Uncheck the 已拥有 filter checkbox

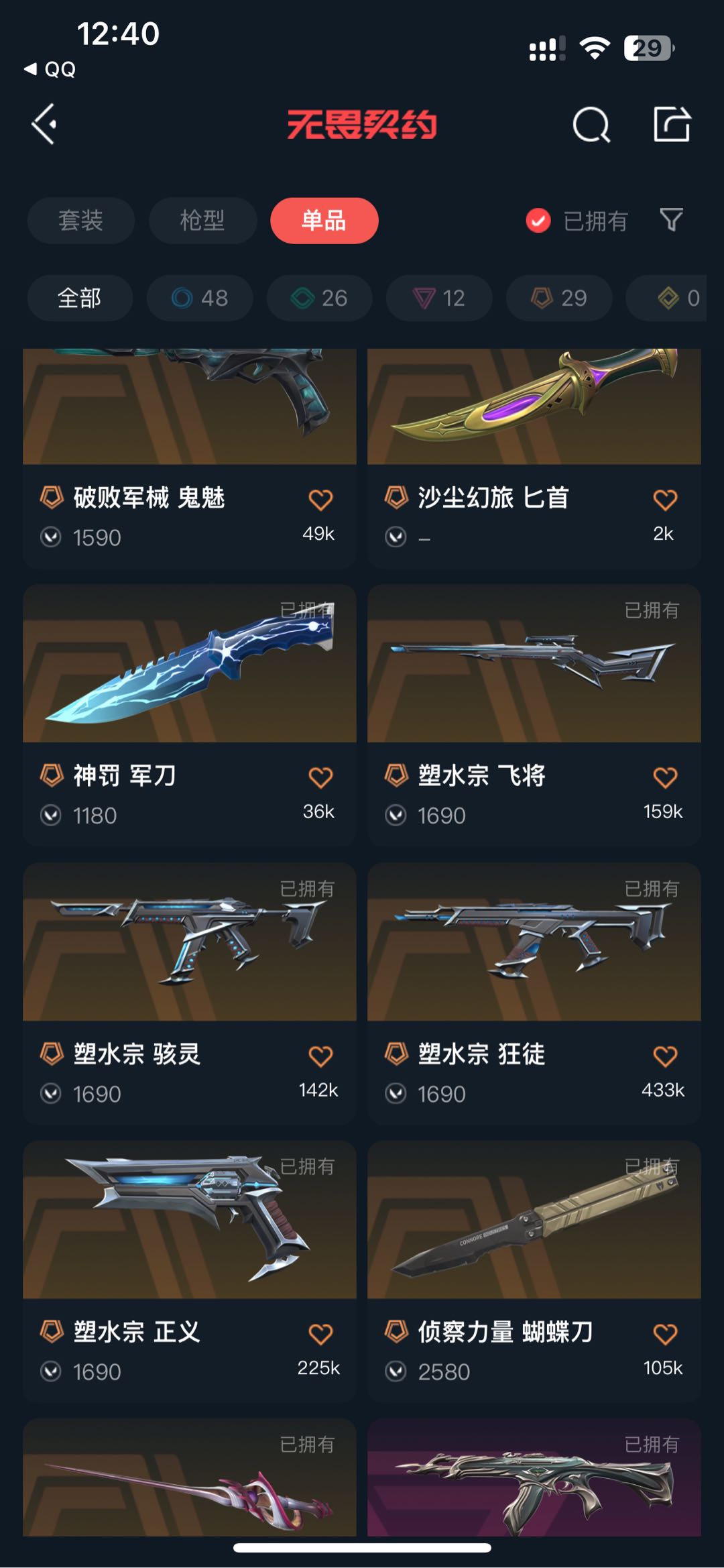click(538, 221)
